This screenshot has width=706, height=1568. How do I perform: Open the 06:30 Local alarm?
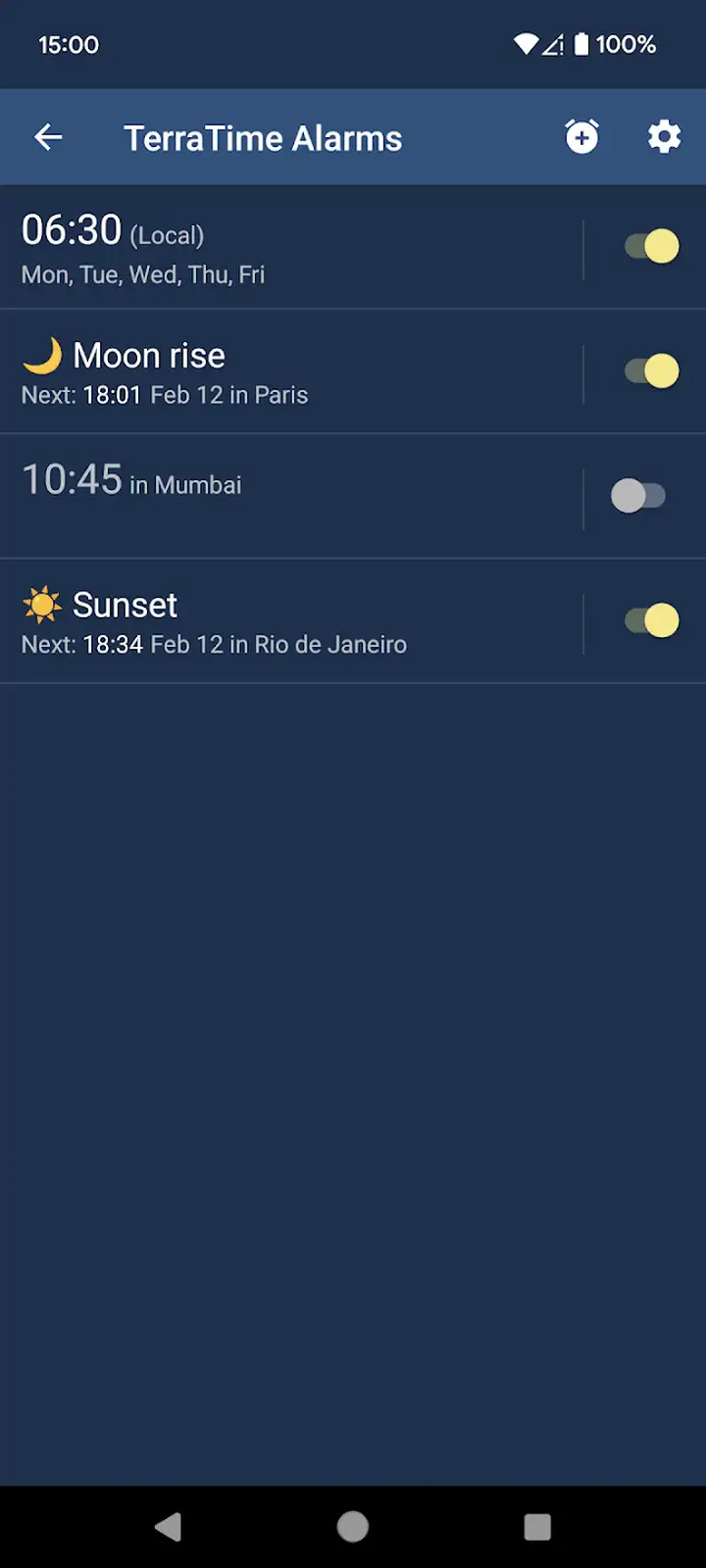tap(291, 247)
